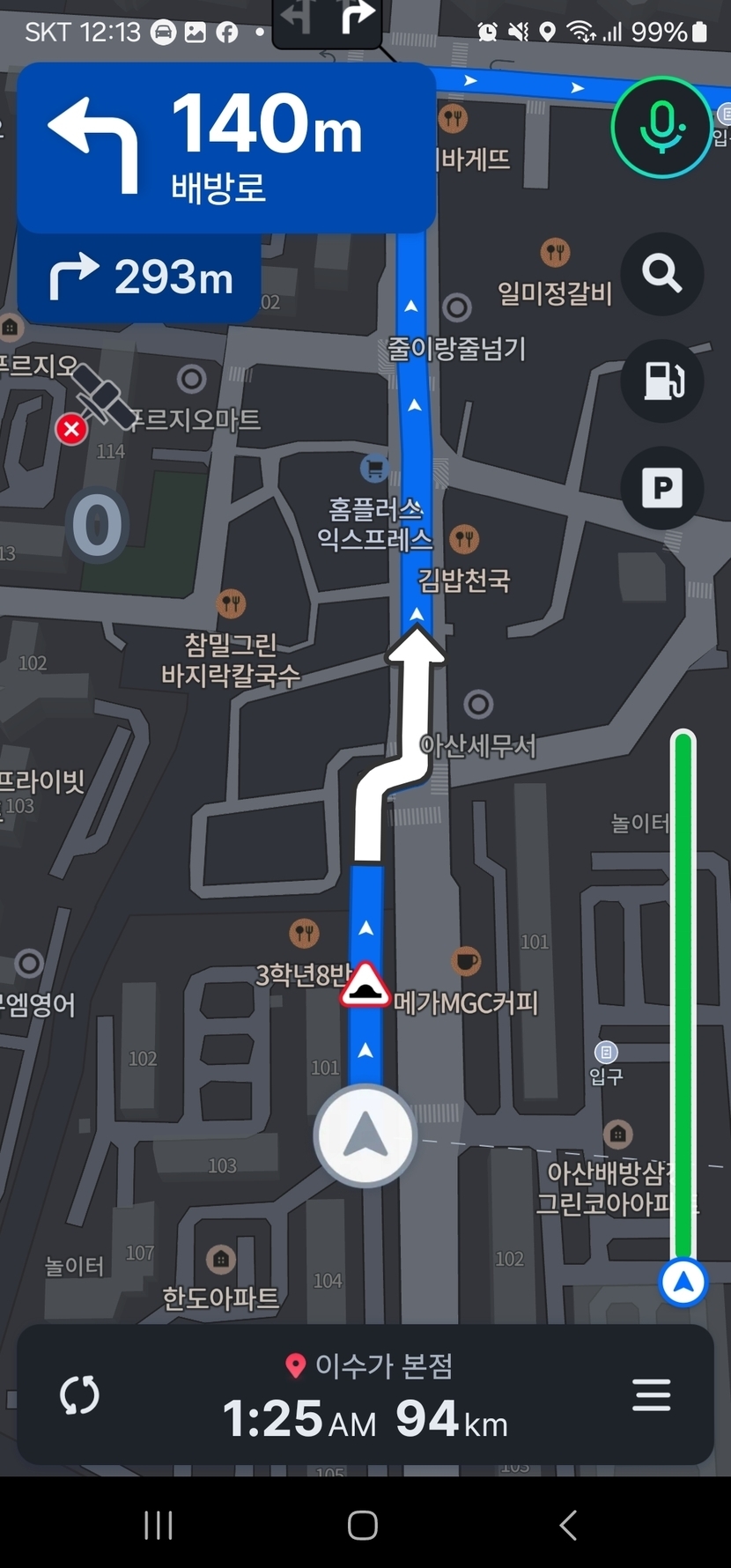Activate the voice command microphone
731x1568 pixels.
point(661,128)
